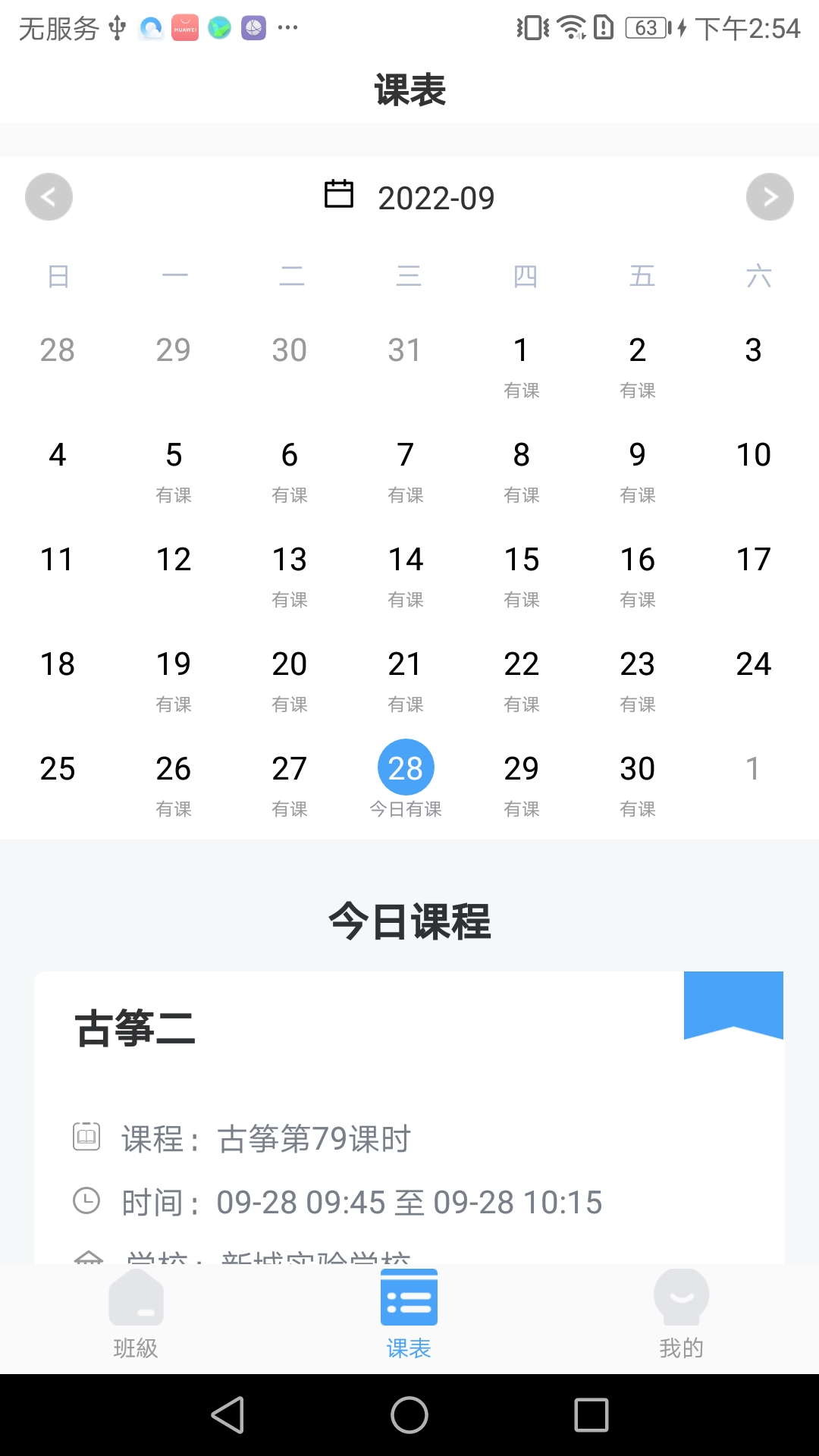
Task: Open the 2022-09 month picker
Action: pos(409,197)
